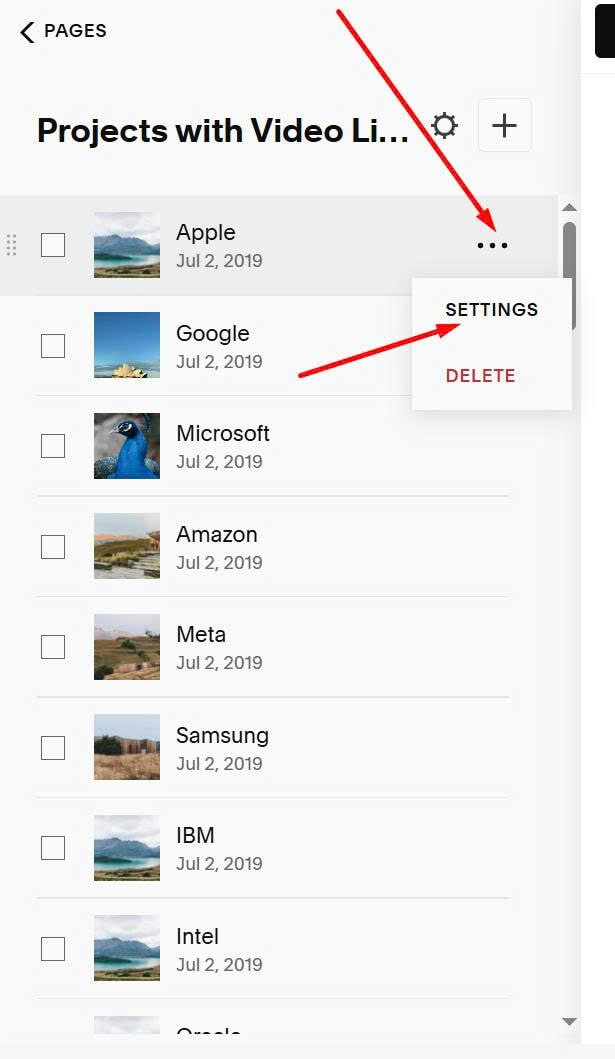615x1059 pixels.
Task: Select the Microsoft checkbox
Action: click(53, 446)
